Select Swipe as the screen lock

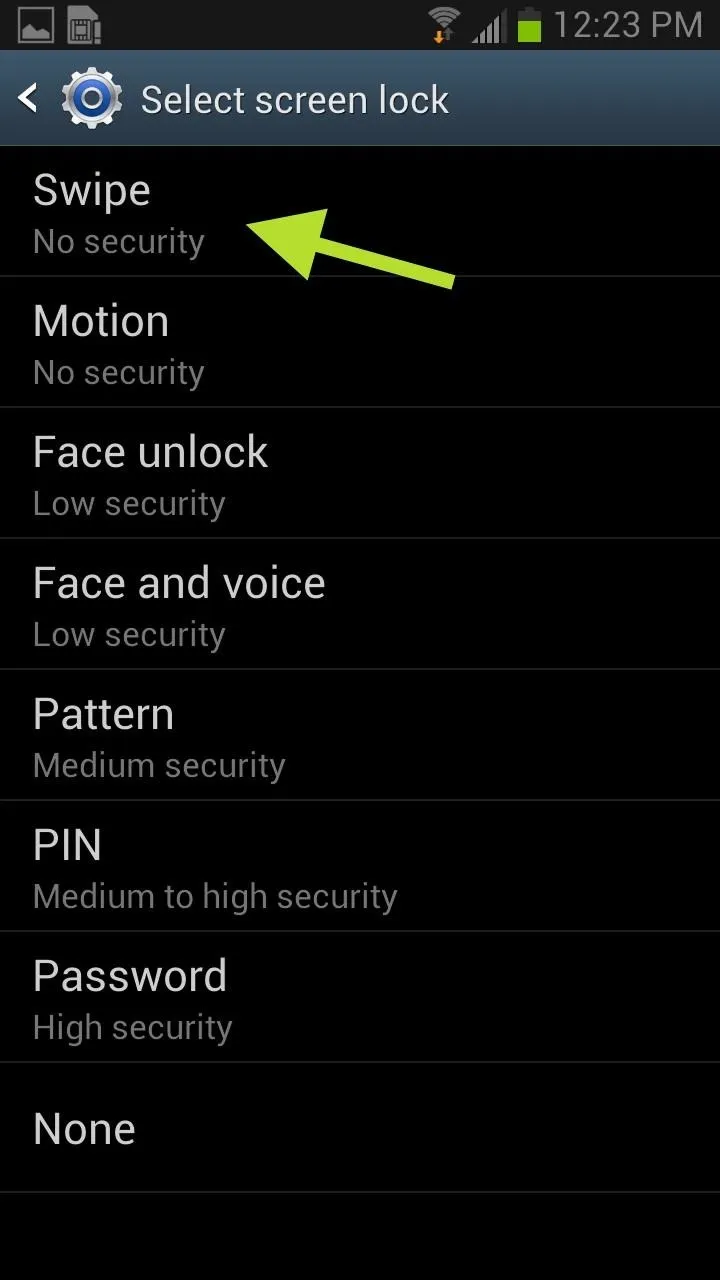coord(360,212)
